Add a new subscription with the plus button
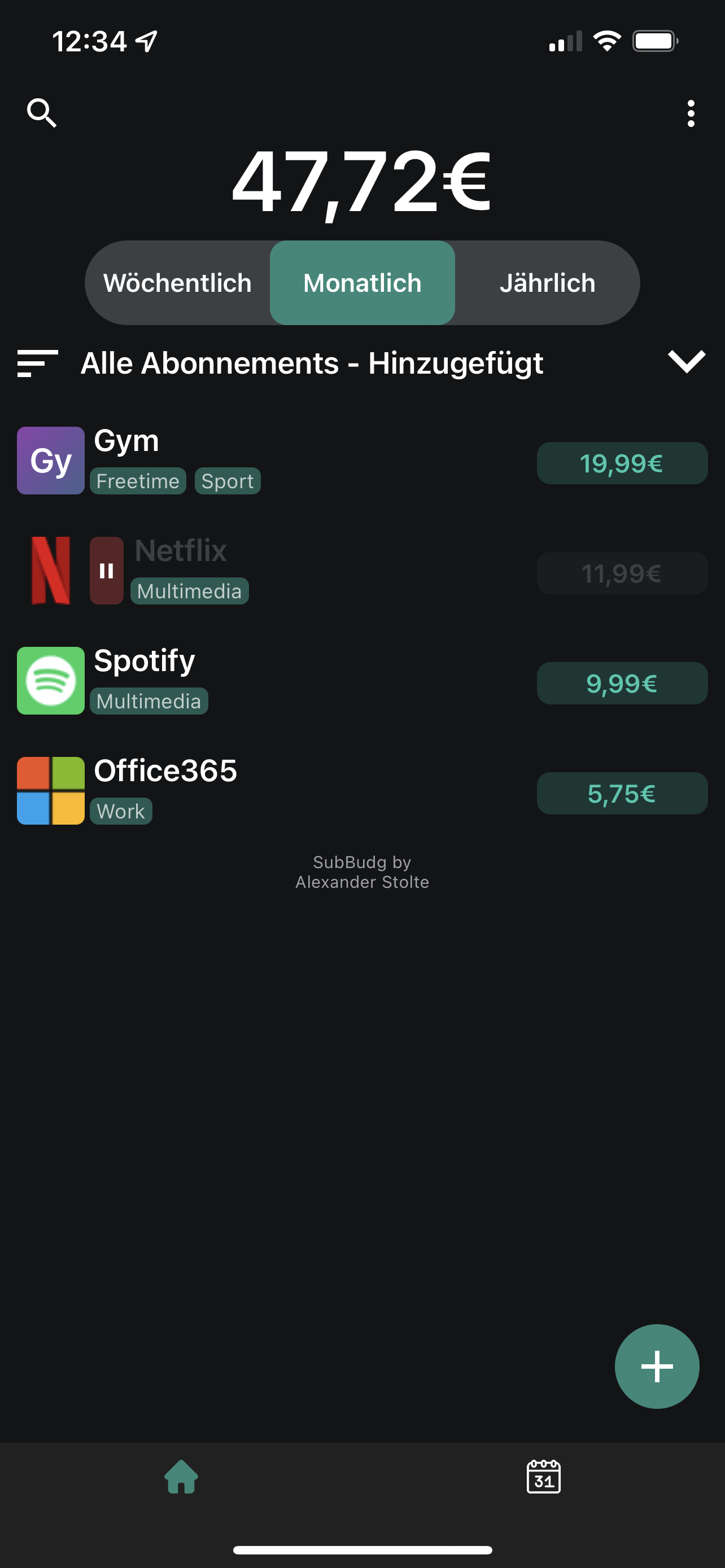The height and width of the screenshot is (1568, 725). (657, 1366)
